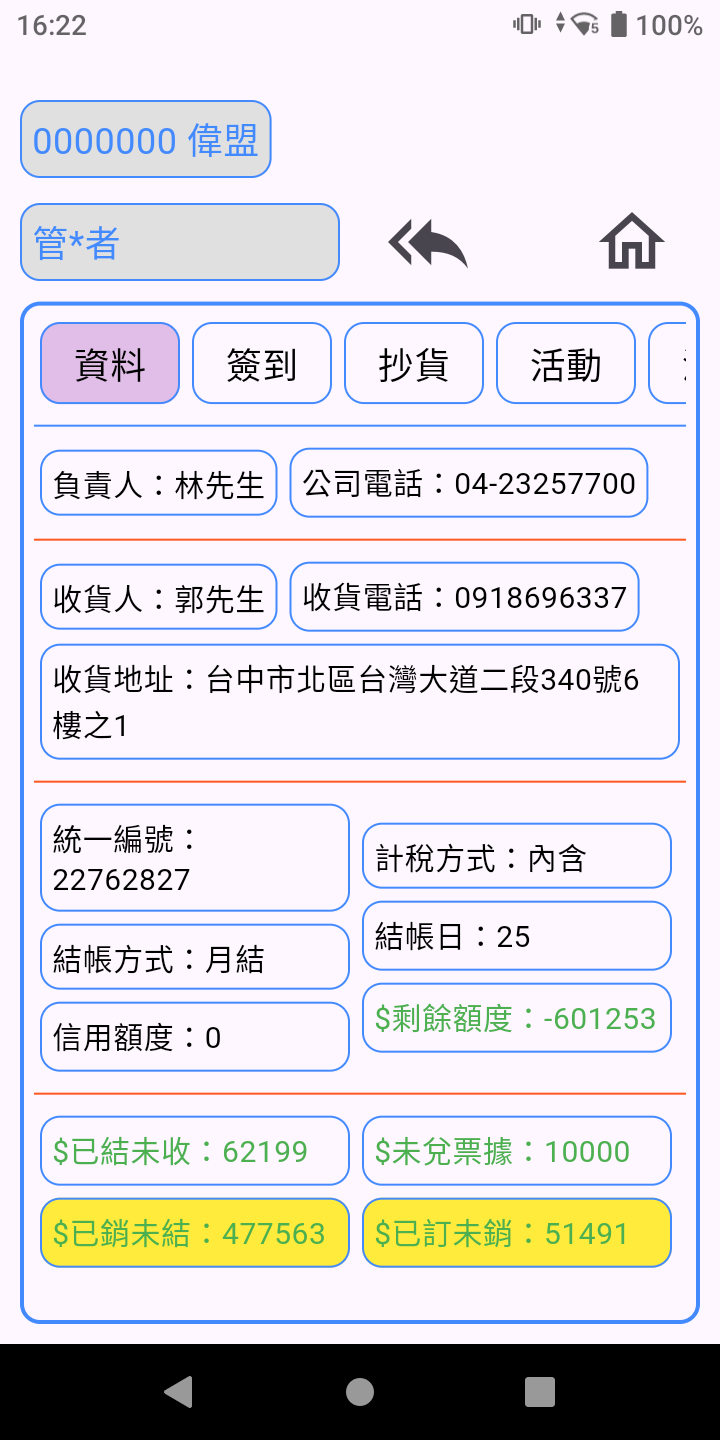
Task: Open the 未兌票據 10000 details
Action: click(x=517, y=1151)
